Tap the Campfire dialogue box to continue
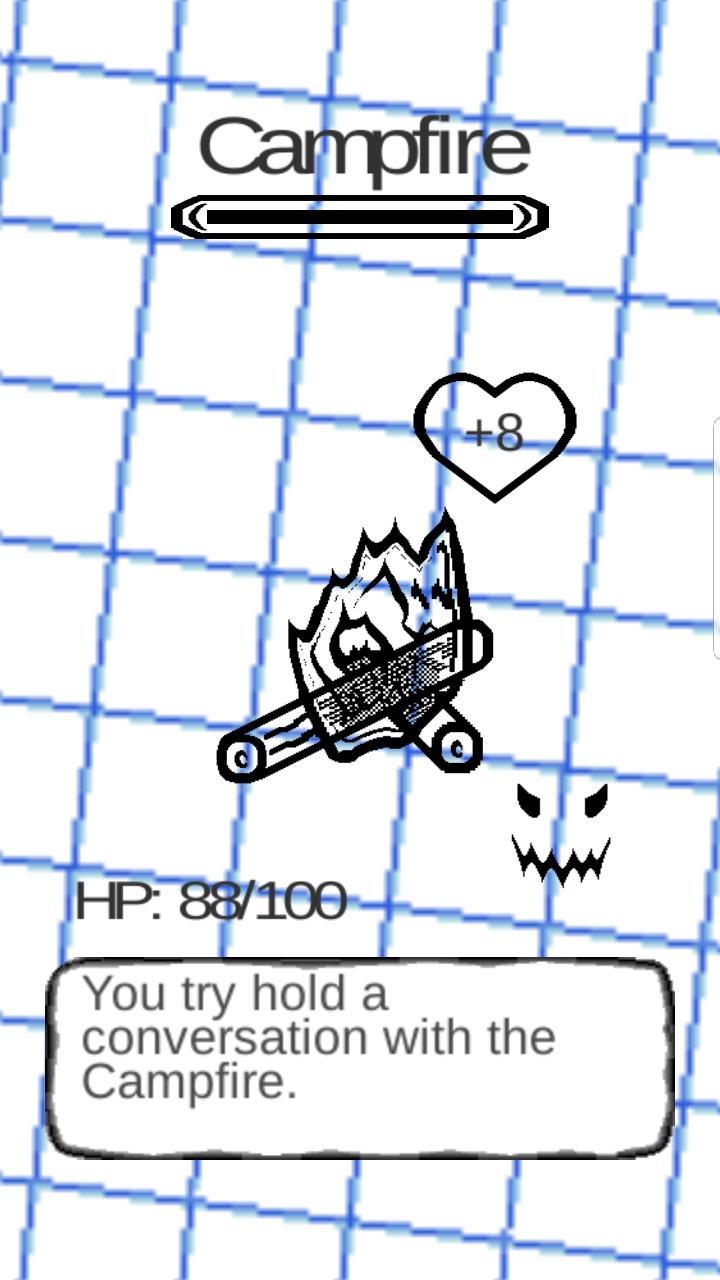Screen dimensions: 720x1280 click(360, 1057)
